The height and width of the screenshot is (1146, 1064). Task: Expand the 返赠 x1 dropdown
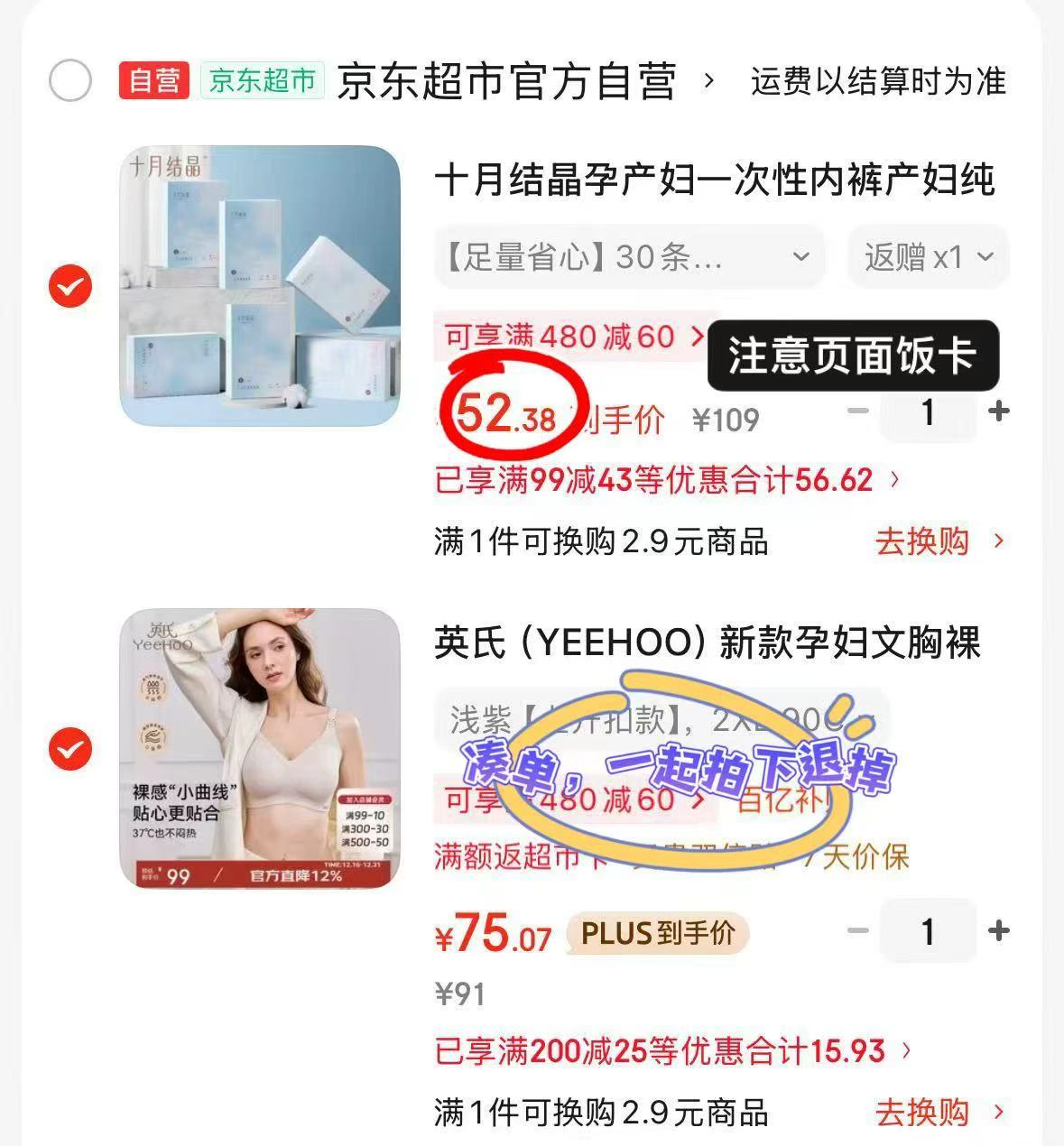tap(928, 257)
